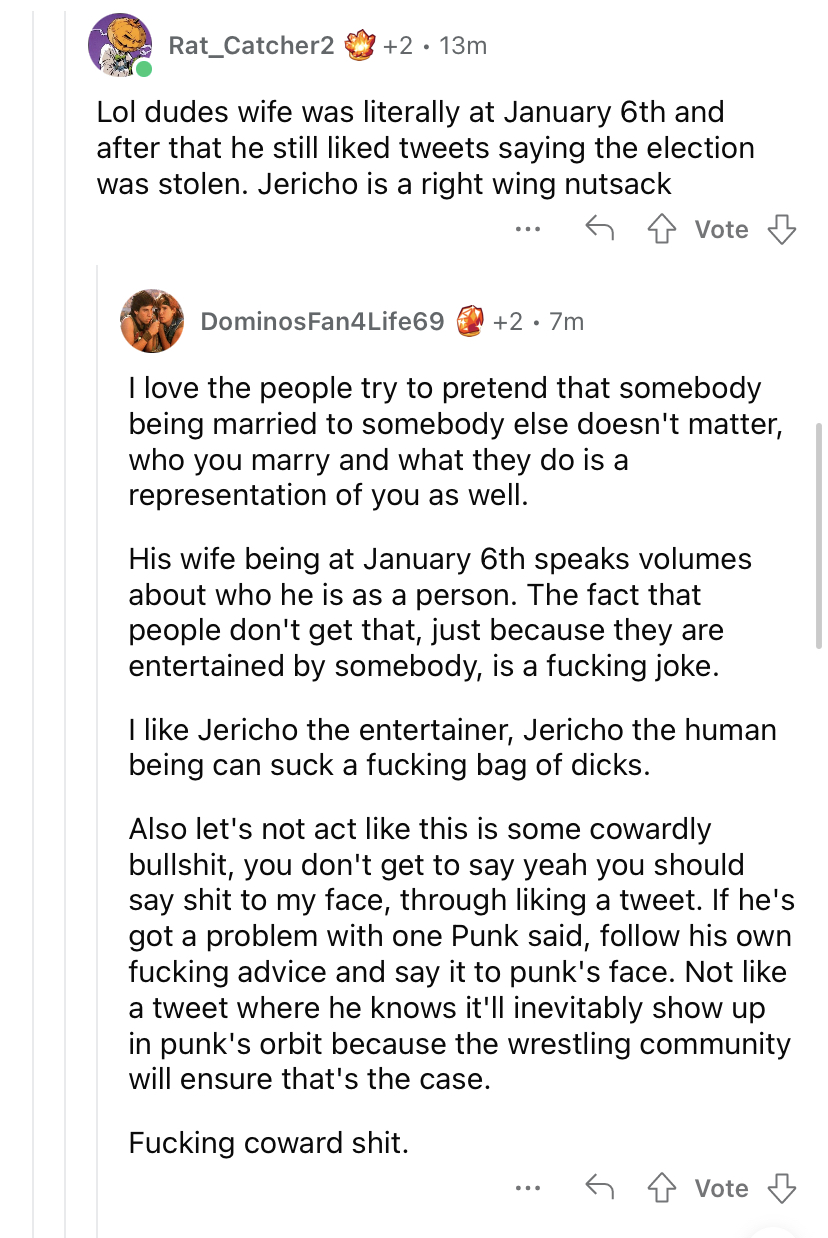Downvote Rat_Catcher2's comment

click(781, 230)
